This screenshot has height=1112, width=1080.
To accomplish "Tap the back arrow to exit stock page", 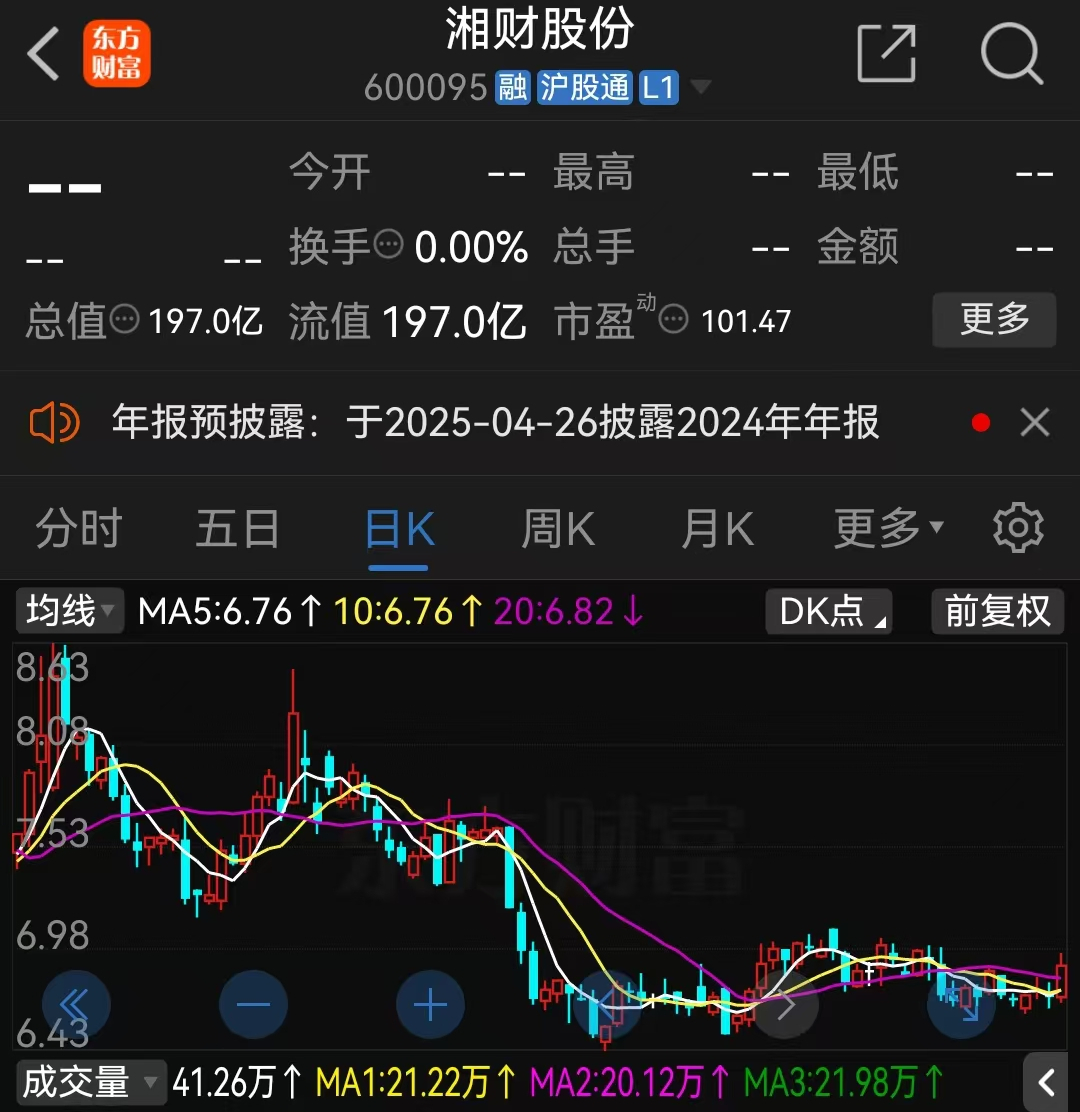I will (x=44, y=54).
